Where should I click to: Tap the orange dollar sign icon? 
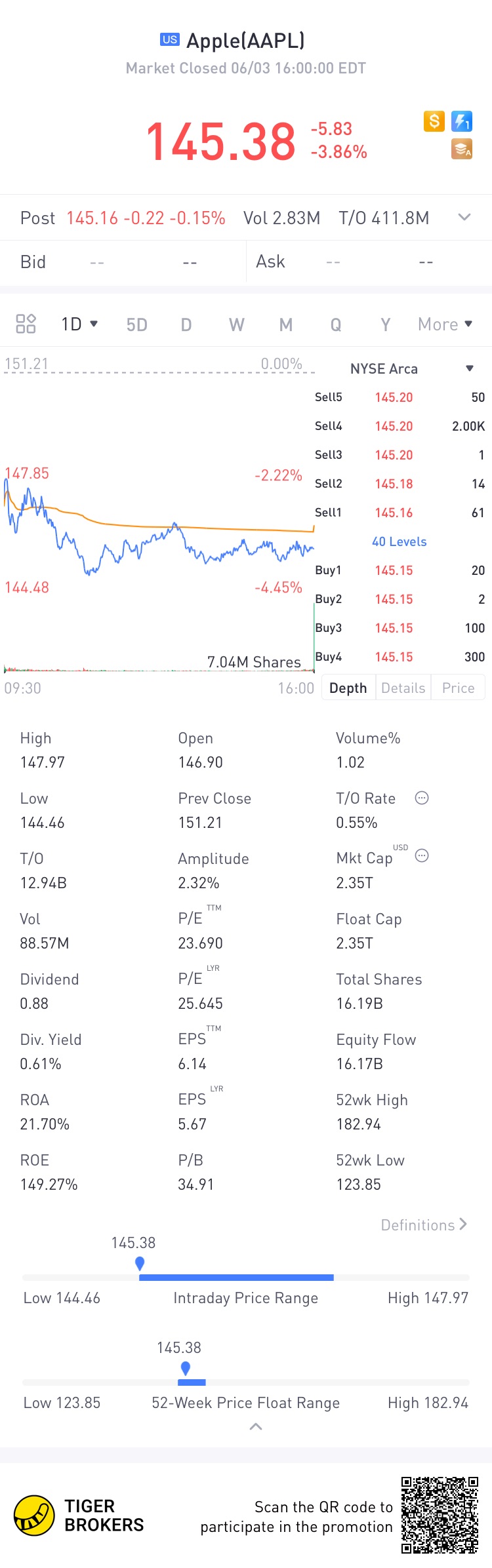[434, 121]
